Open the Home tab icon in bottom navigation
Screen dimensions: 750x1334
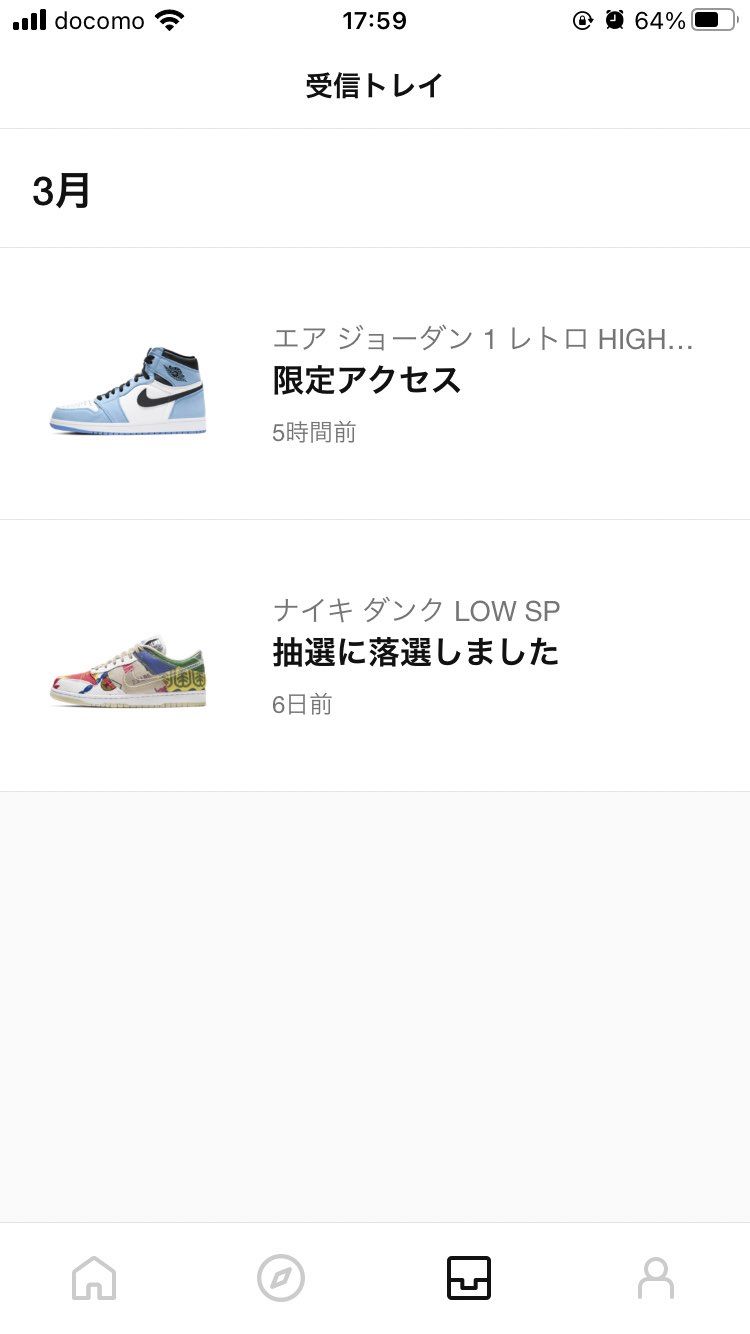tap(92, 1277)
